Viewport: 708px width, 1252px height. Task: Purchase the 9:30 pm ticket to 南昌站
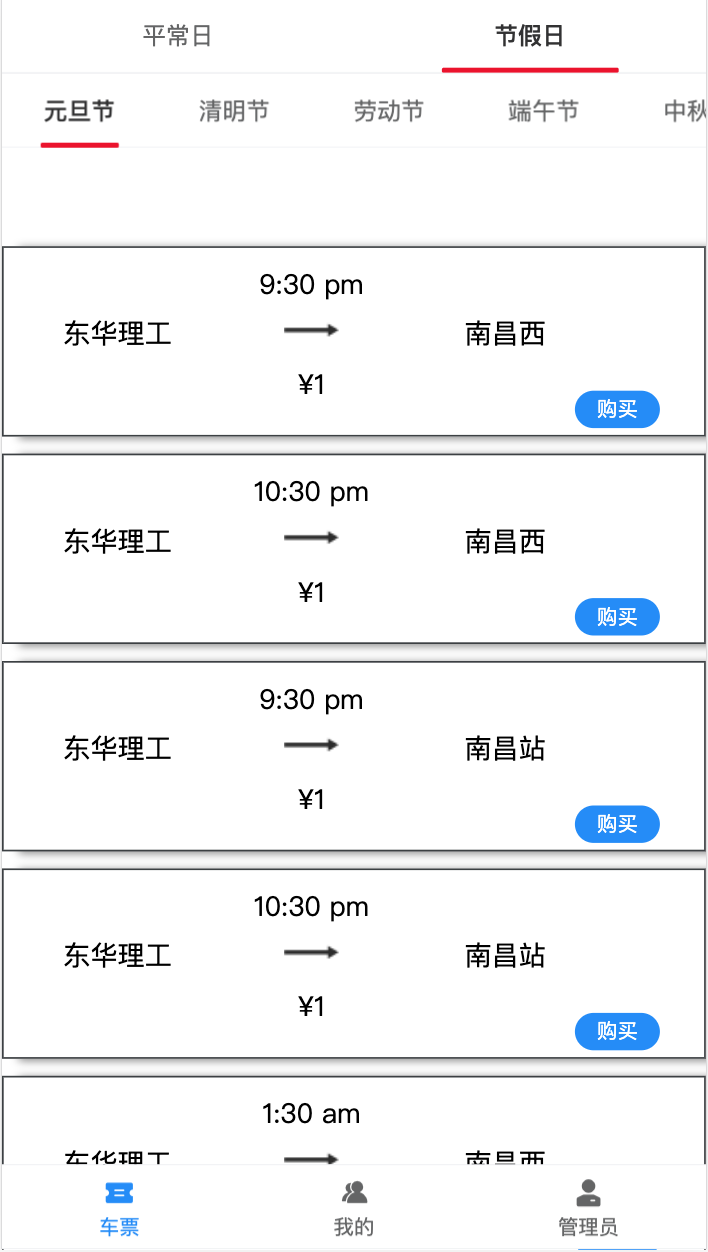(x=617, y=824)
